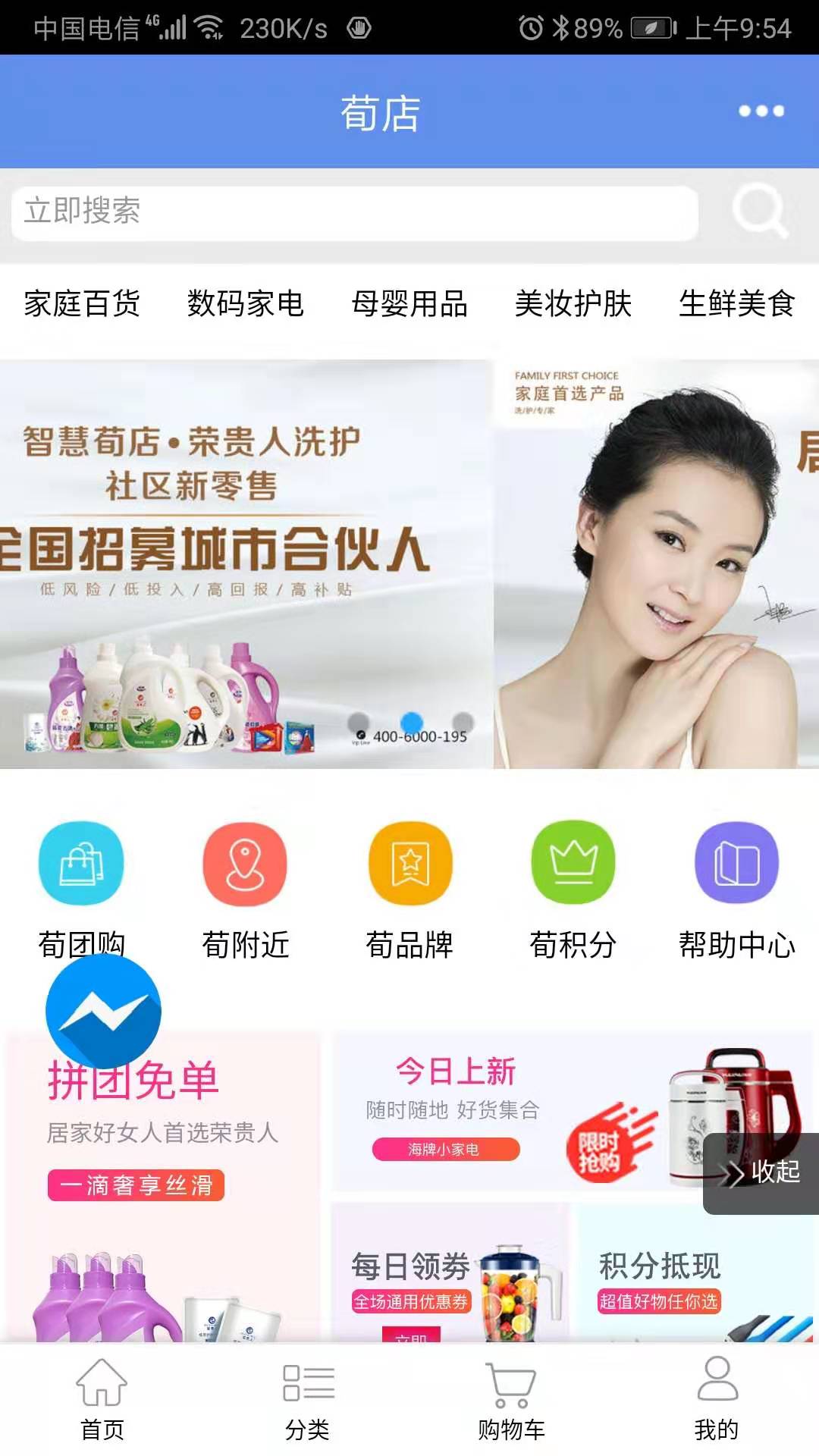
Task: Open the 积分抵现 card
Action: tap(694, 1274)
